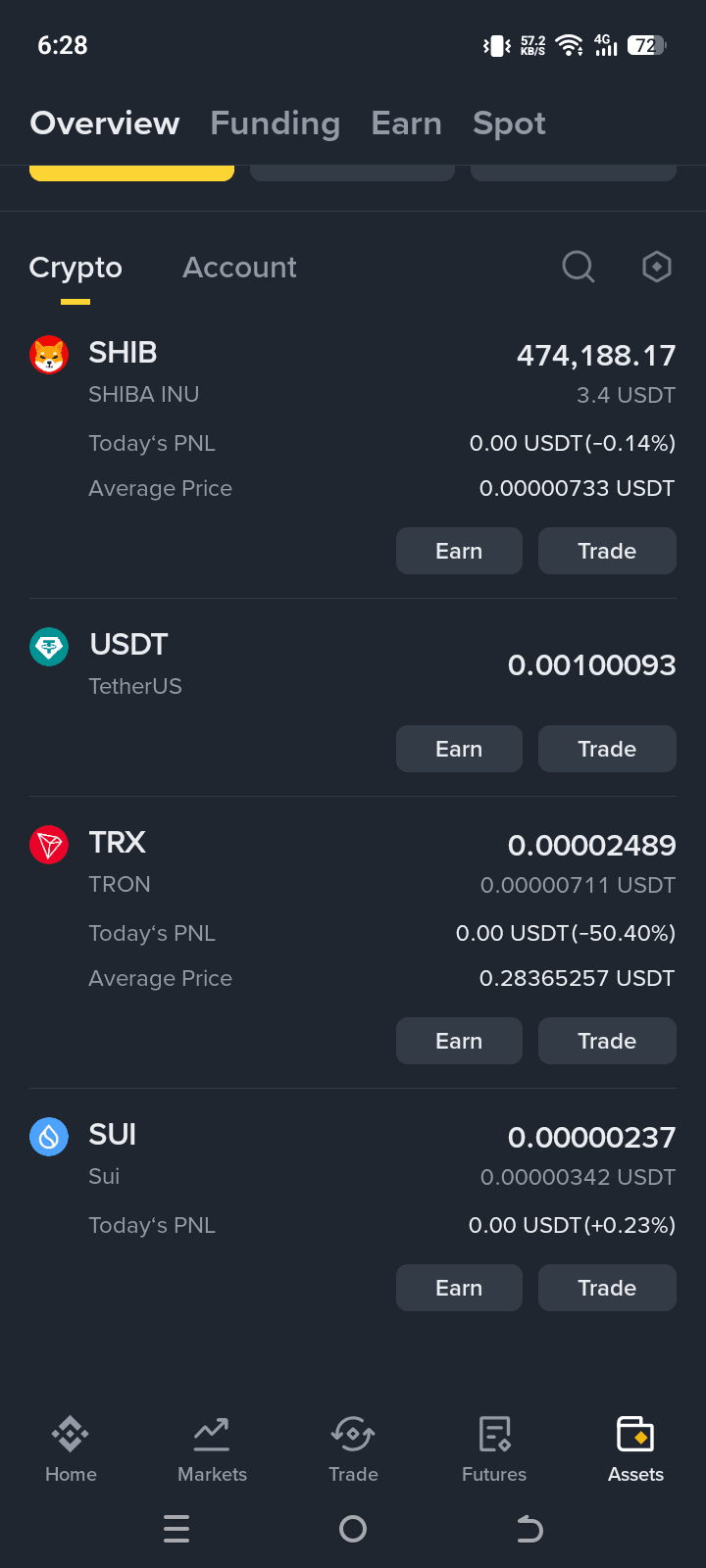The width and height of the screenshot is (706, 1568).
Task: Trade SUI via its Trade button
Action: 607,1288
